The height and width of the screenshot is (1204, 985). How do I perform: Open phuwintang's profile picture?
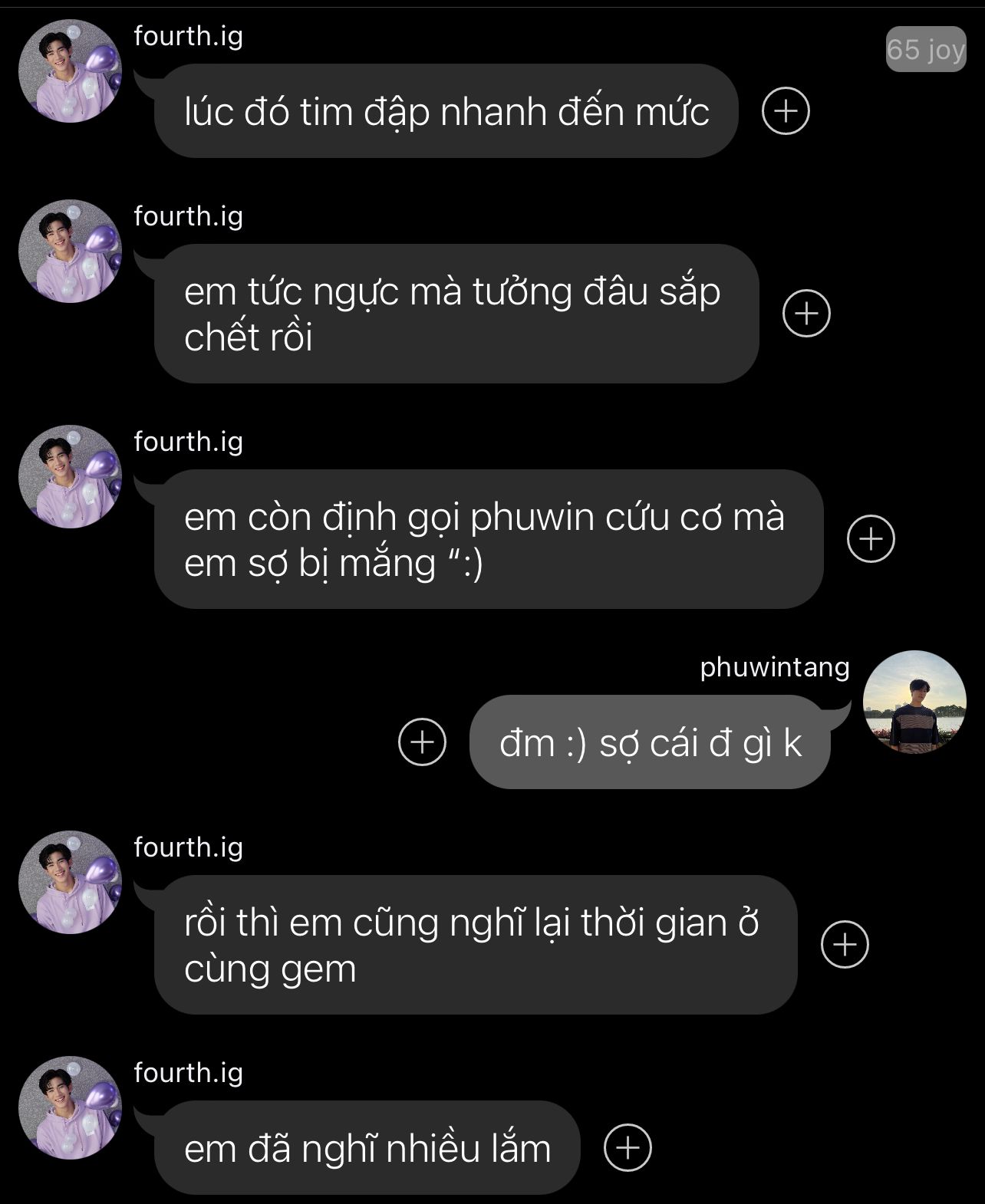914,702
